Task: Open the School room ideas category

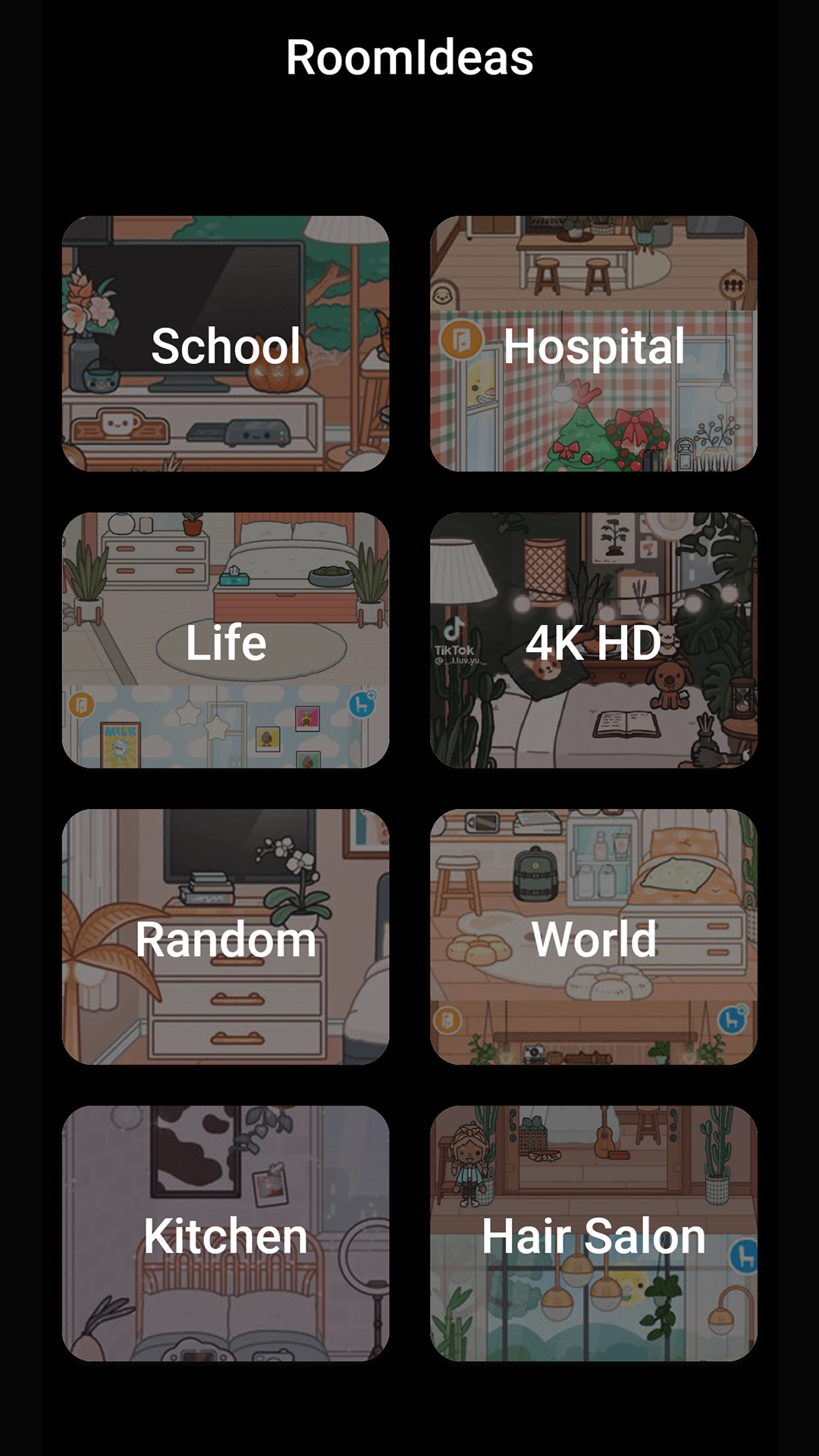Action: click(x=224, y=347)
